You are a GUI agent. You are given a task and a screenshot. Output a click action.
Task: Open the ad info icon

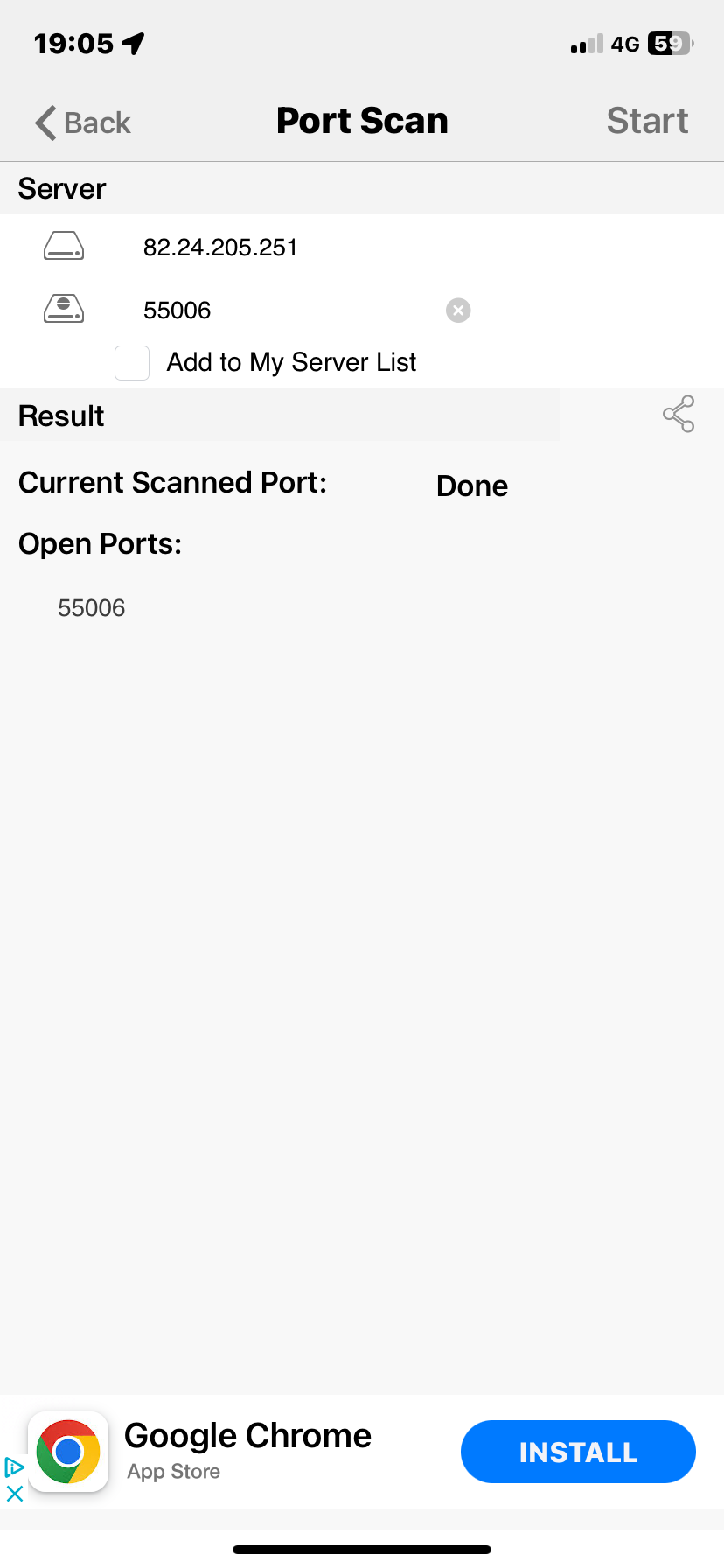click(x=14, y=1466)
